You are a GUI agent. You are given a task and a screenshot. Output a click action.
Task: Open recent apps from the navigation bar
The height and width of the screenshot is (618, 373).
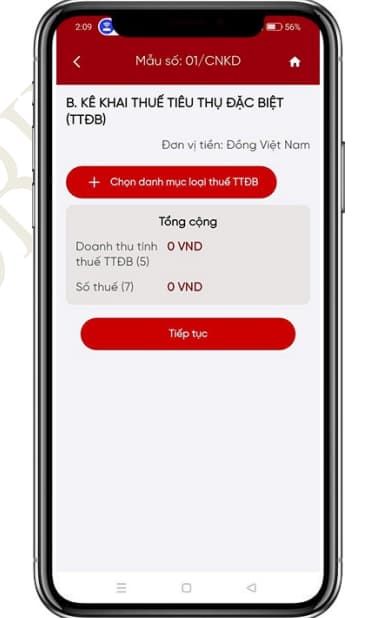point(121,588)
